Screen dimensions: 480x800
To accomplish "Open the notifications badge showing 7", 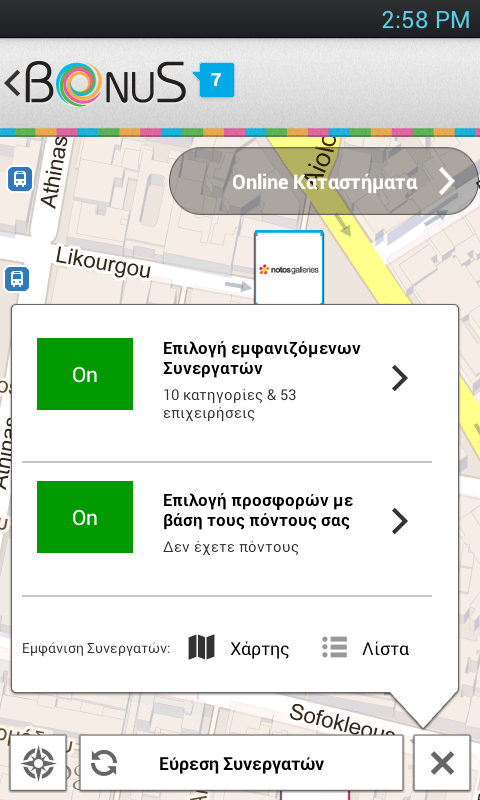I will 215,80.
